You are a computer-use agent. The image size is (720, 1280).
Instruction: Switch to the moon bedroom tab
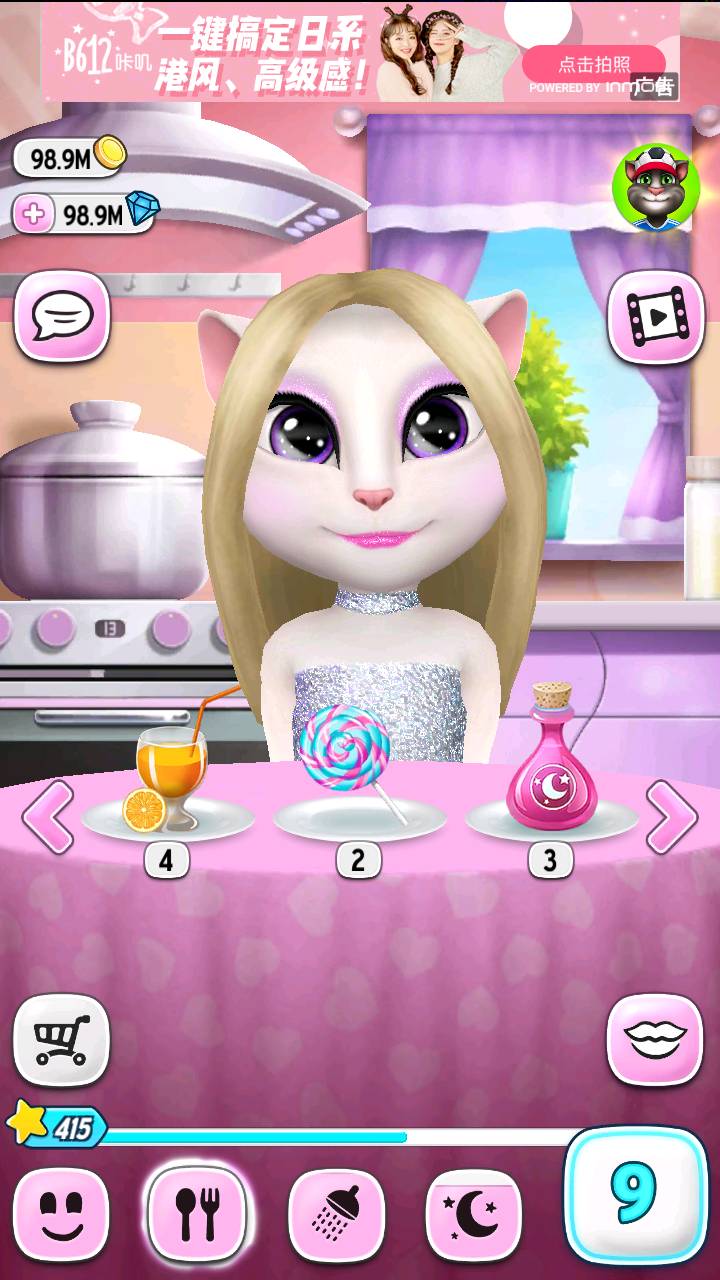point(474,1214)
